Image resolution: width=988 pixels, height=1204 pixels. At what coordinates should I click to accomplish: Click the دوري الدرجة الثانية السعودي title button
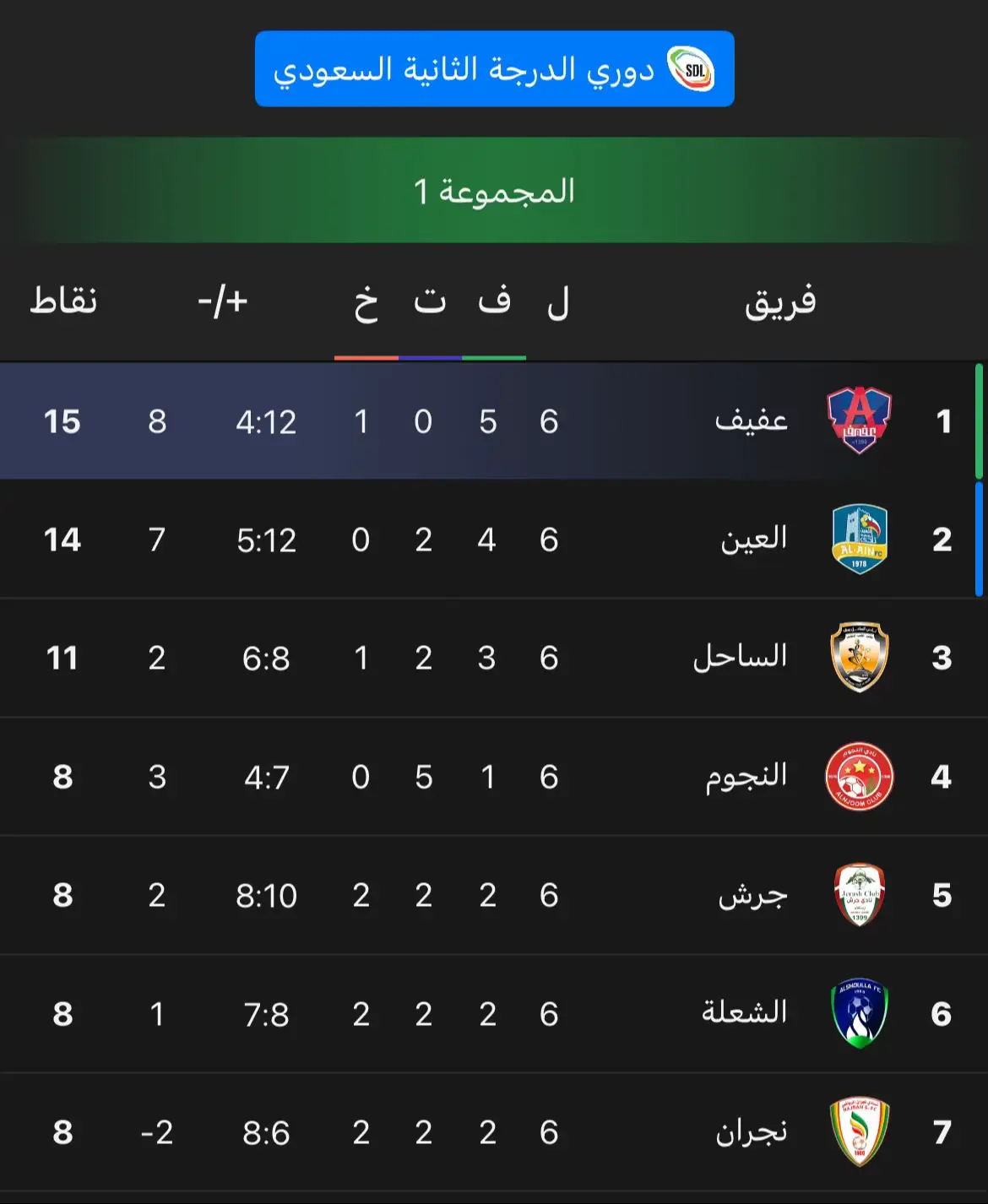[494, 69]
